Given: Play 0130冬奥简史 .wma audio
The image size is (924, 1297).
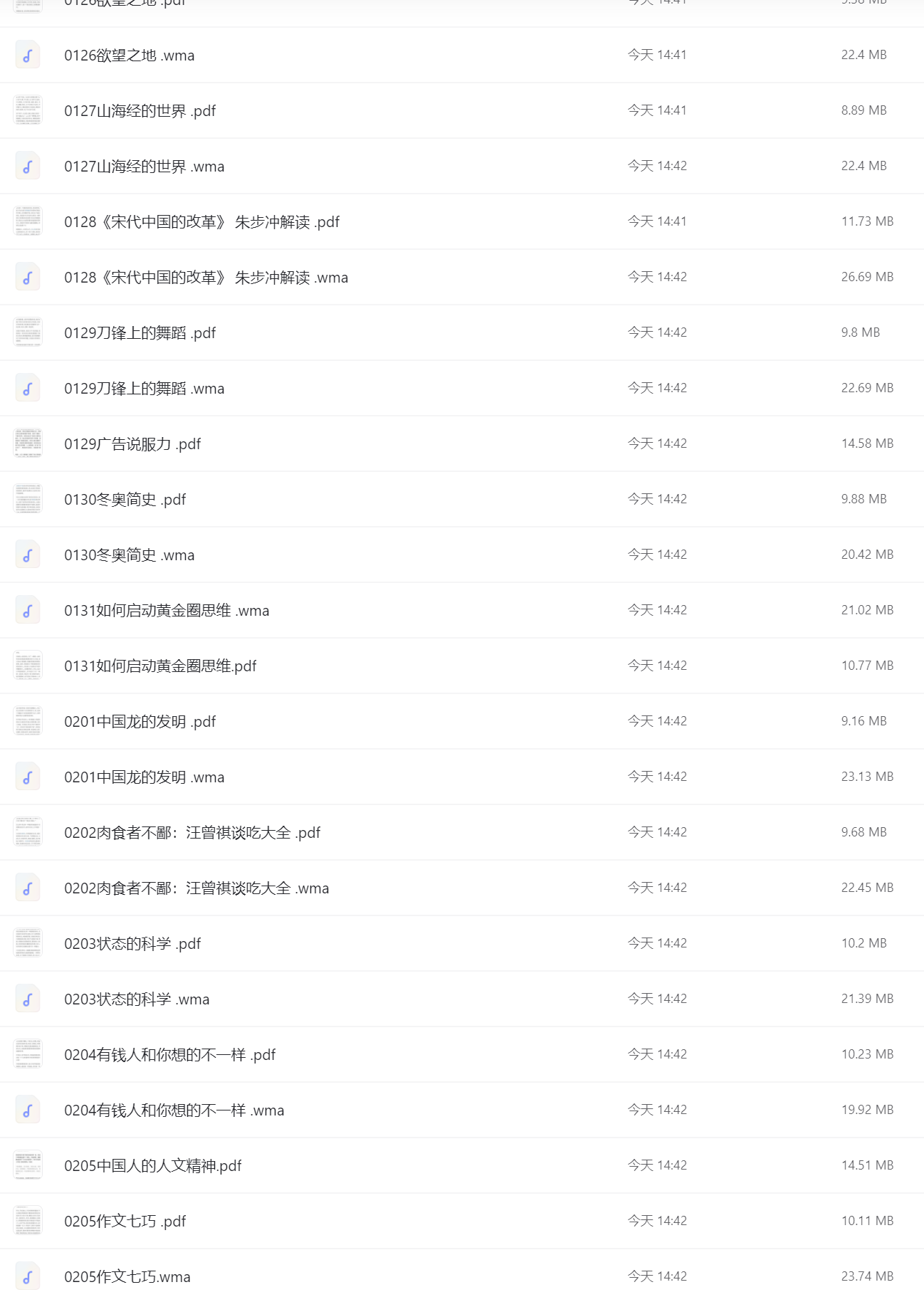Looking at the screenshot, I should pyautogui.click(x=129, y=555).
